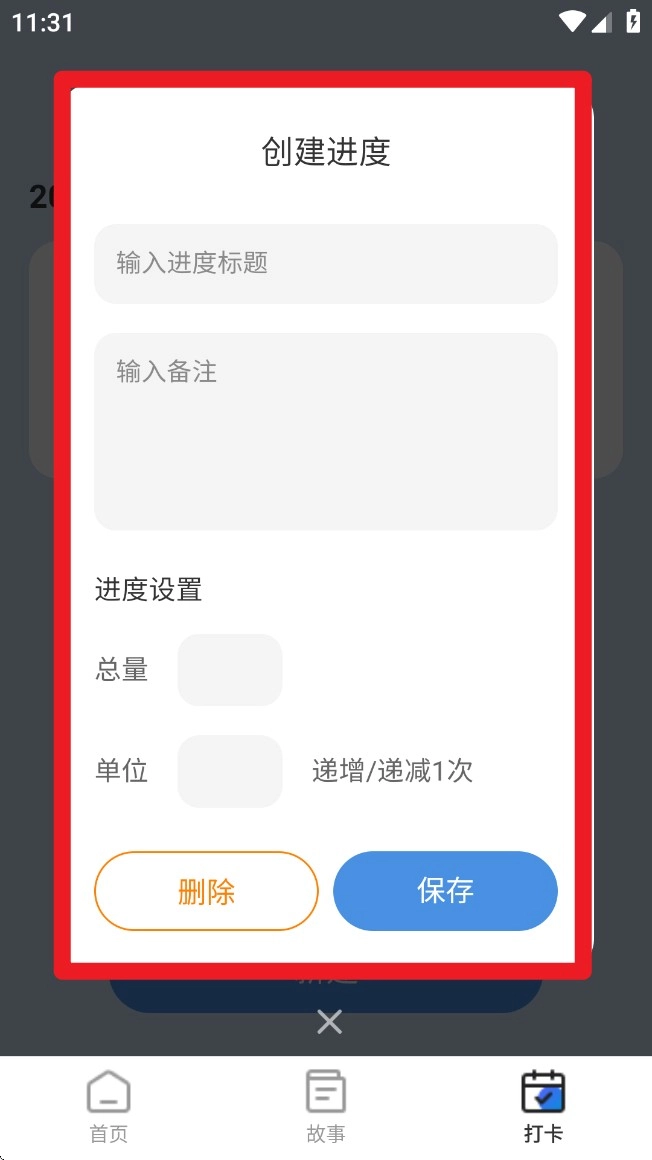Screen dimensions: 652x1160
Task: Switch to the 首页 home tab
Action: coord(108,1106)
